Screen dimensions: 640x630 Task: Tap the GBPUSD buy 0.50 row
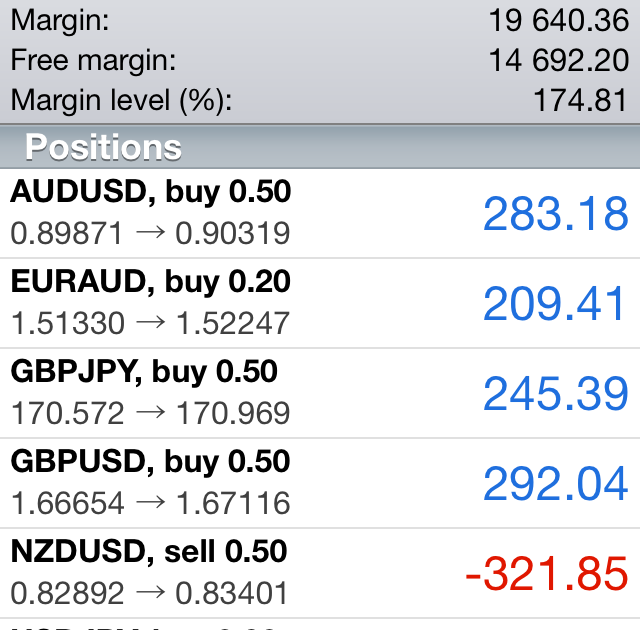coord(320,483)
